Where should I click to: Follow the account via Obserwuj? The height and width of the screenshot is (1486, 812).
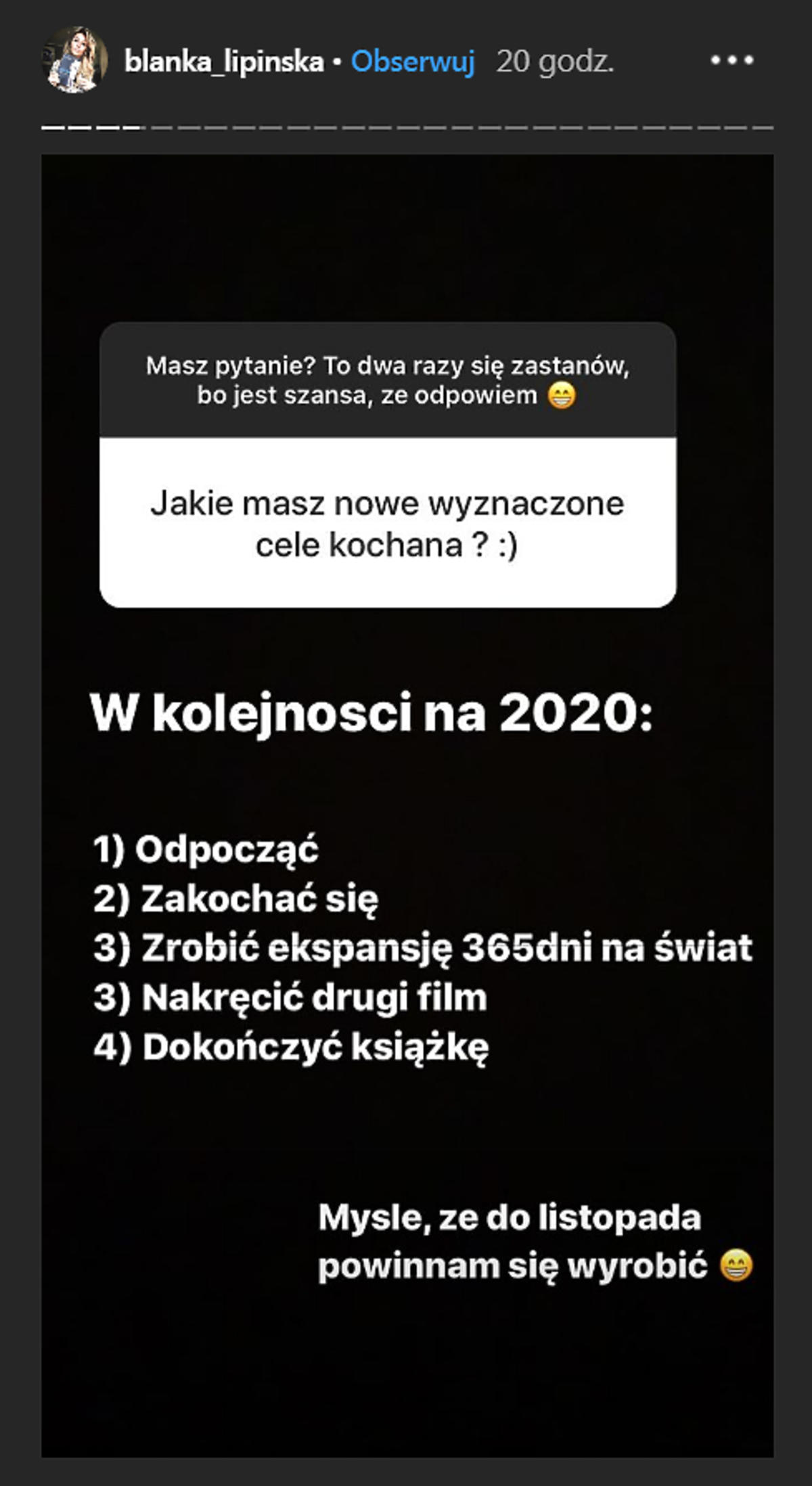point(413,62)
